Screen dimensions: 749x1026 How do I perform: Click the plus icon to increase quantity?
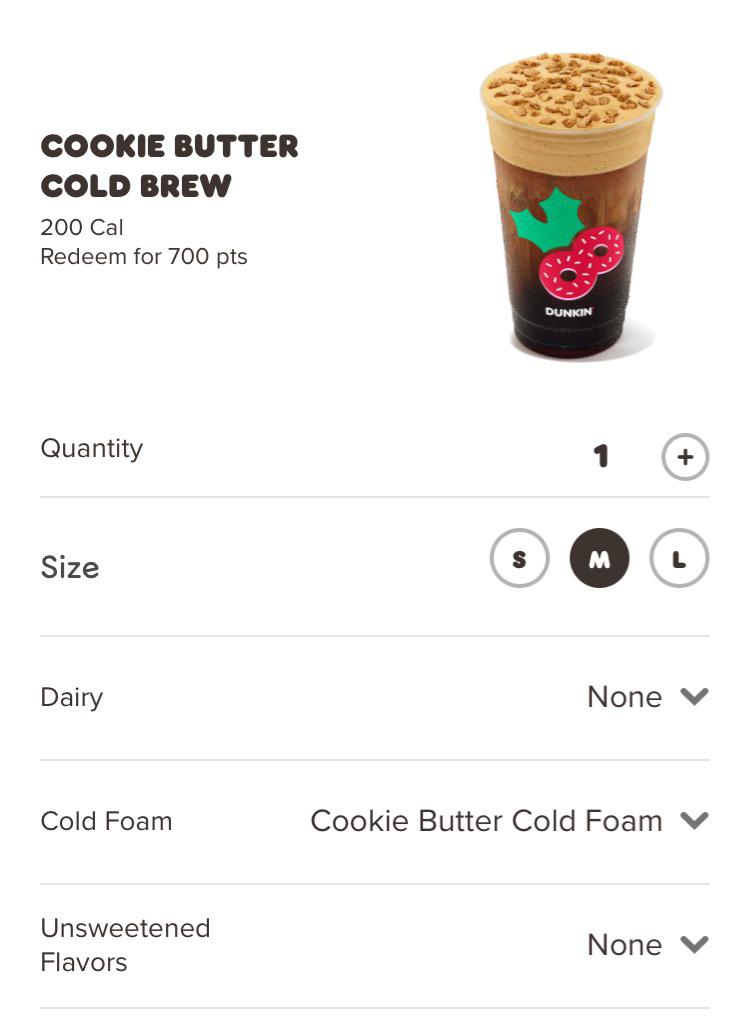point(684,457)
